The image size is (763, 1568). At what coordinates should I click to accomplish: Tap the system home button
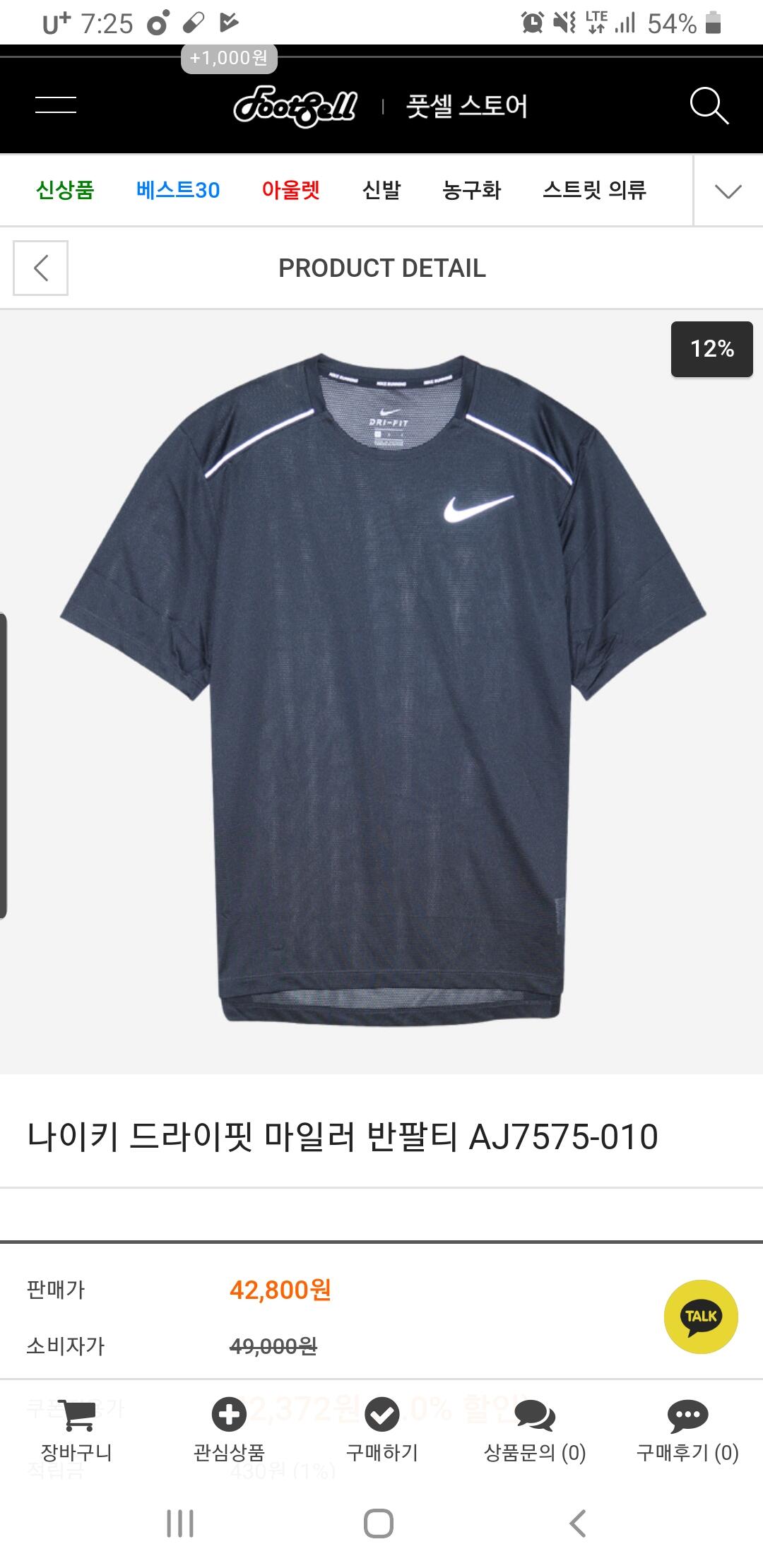(379, 1524)
